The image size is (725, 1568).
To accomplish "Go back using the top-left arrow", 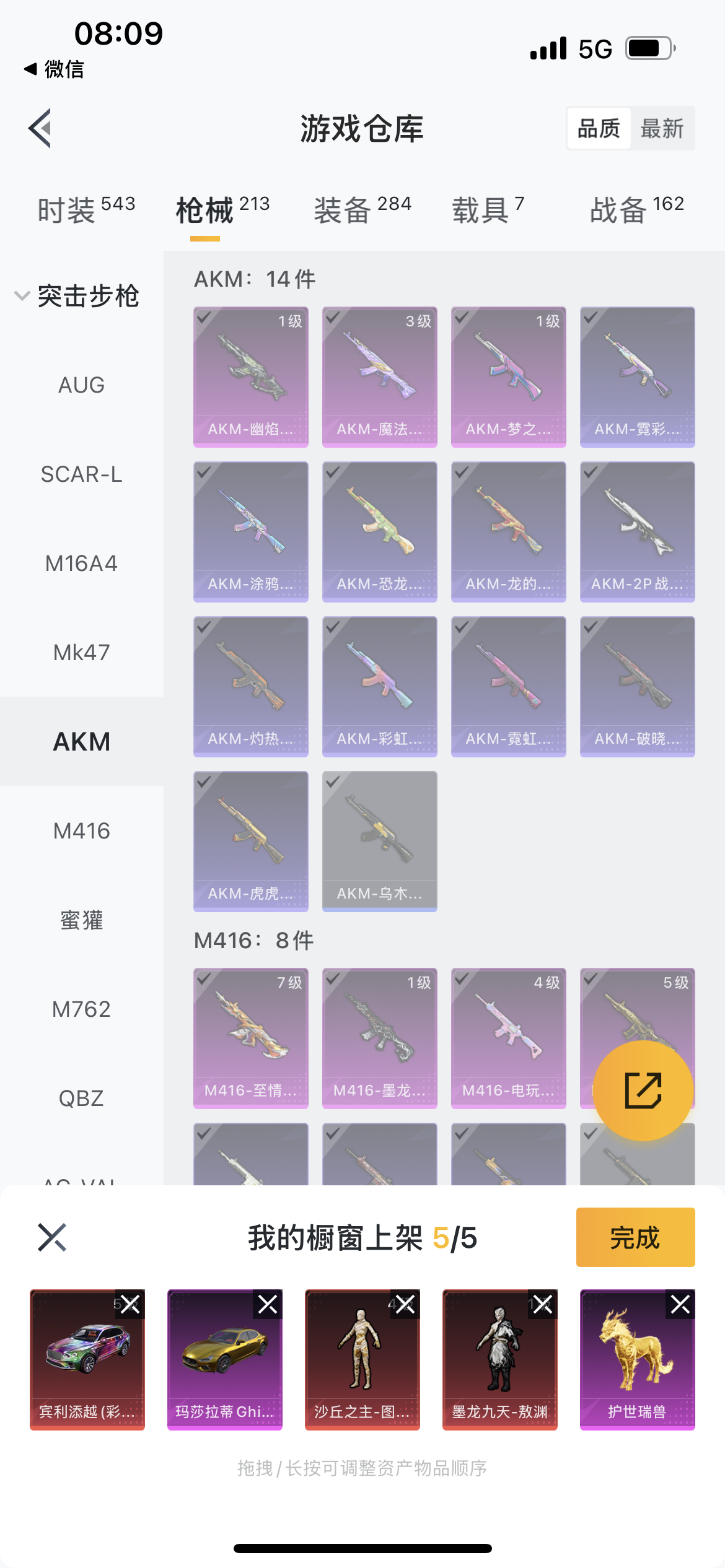I will (40, 129).
